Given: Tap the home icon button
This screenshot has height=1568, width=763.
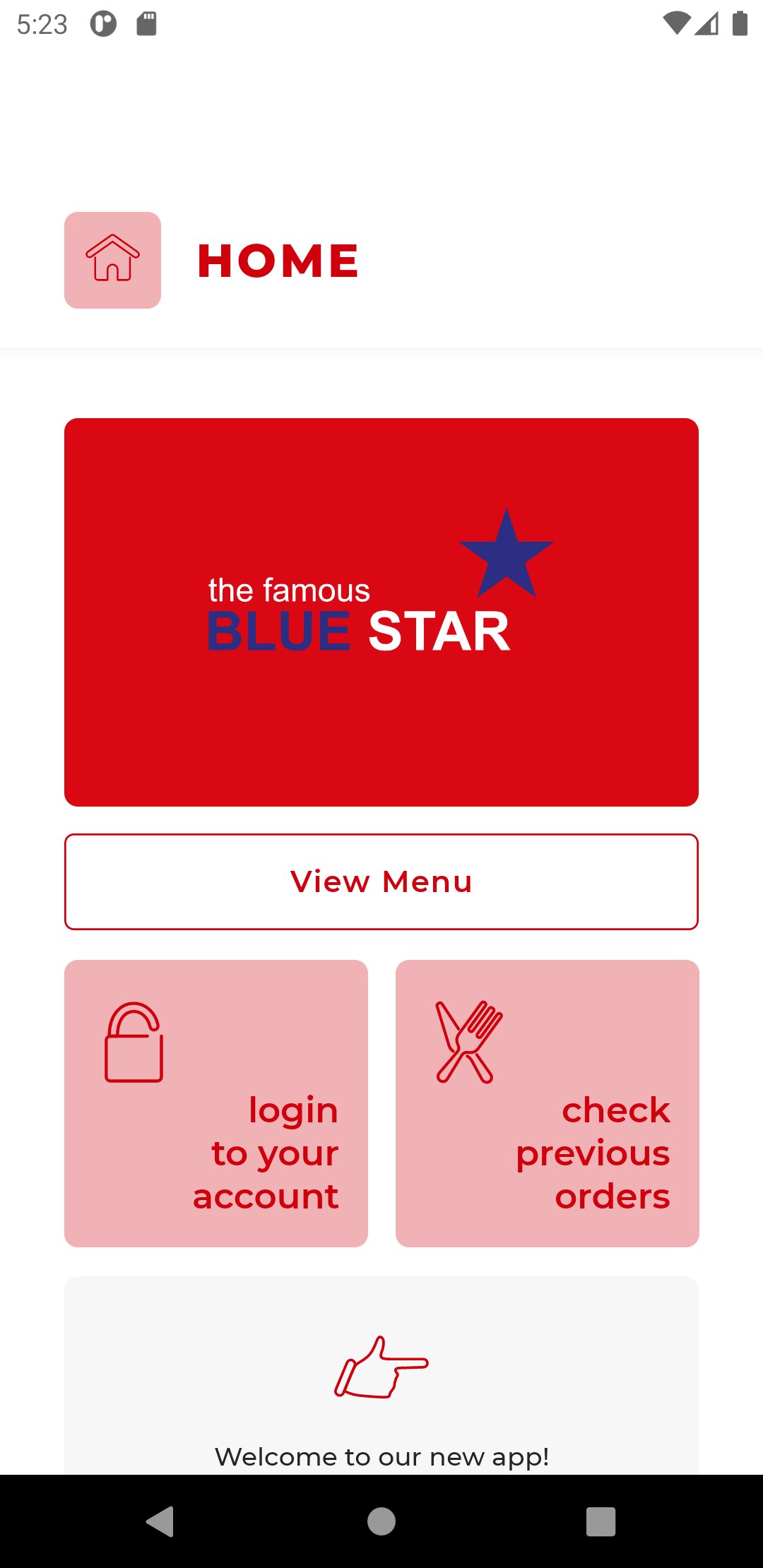Looking at the screenshot, I should pyautogui.click(x=112, y=260).
